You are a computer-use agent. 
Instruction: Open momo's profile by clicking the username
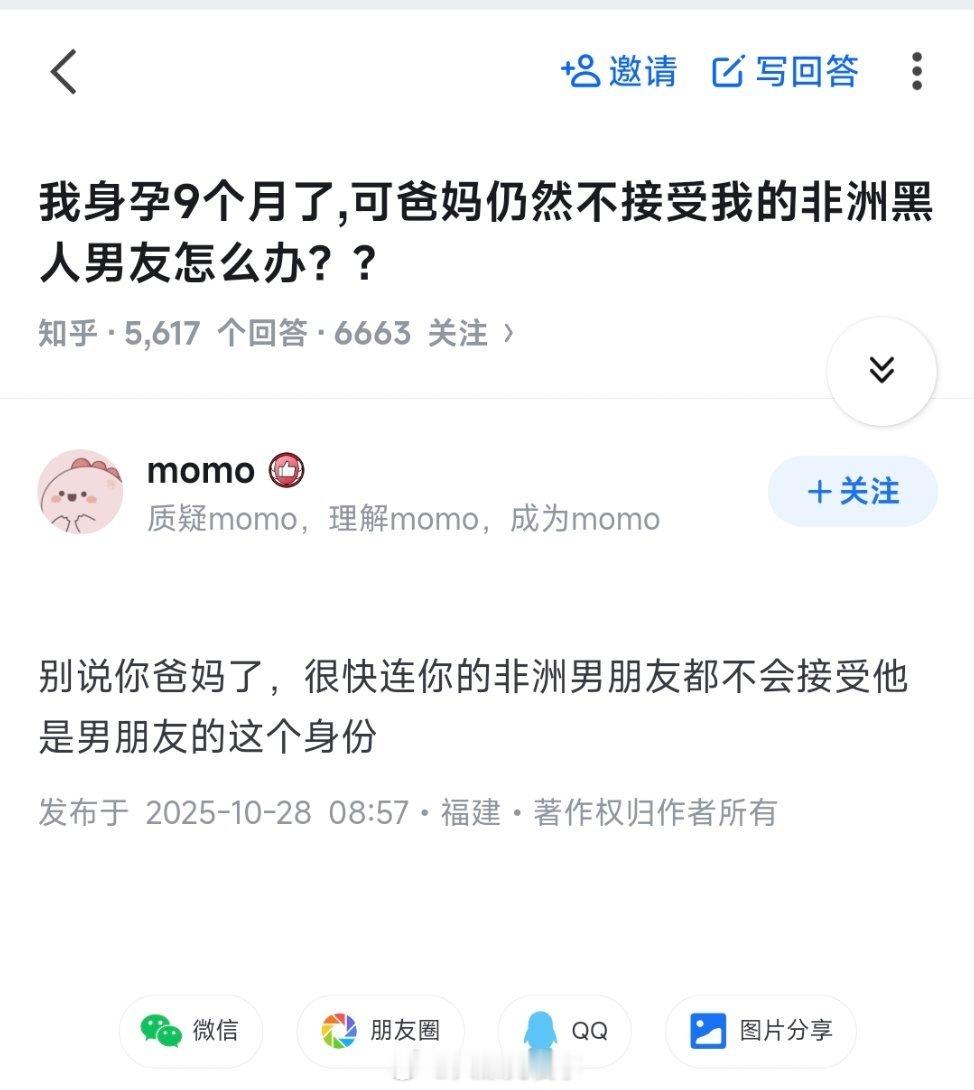(x=200, y=470)
